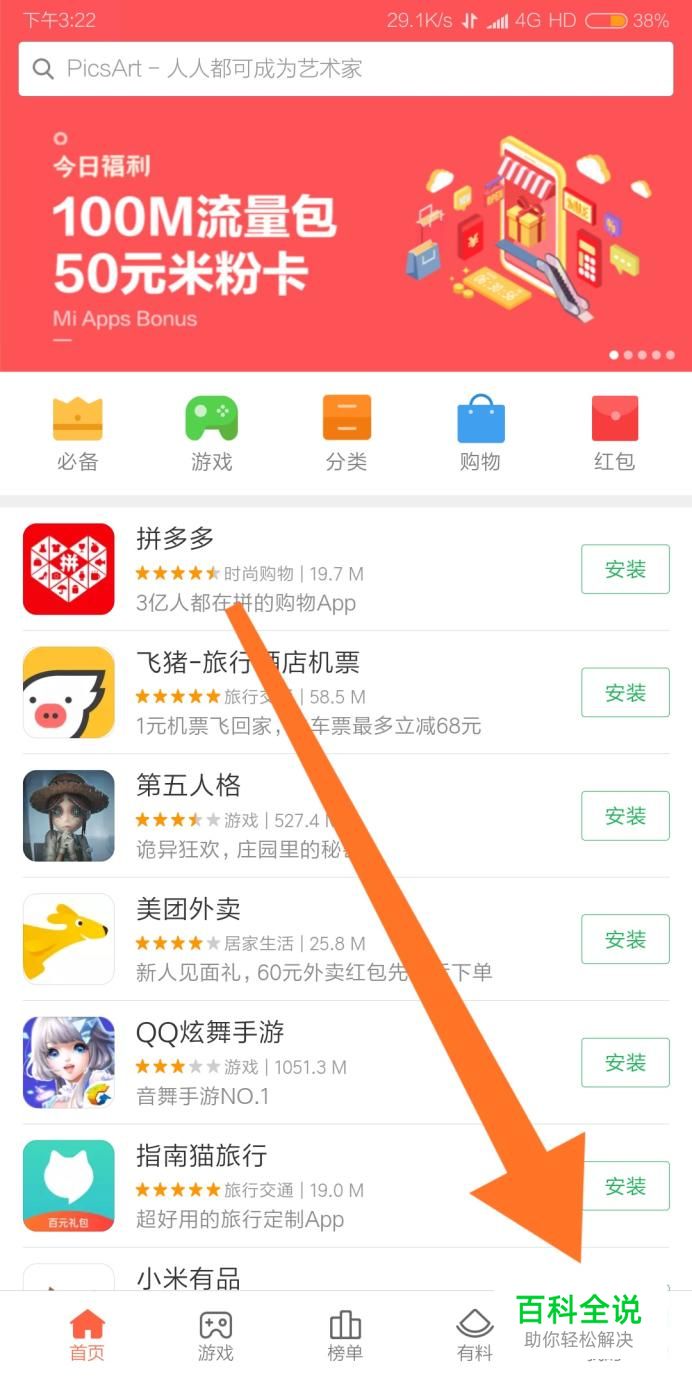
Task: Install QQ炫舞手游
Action: (625, 1063)
